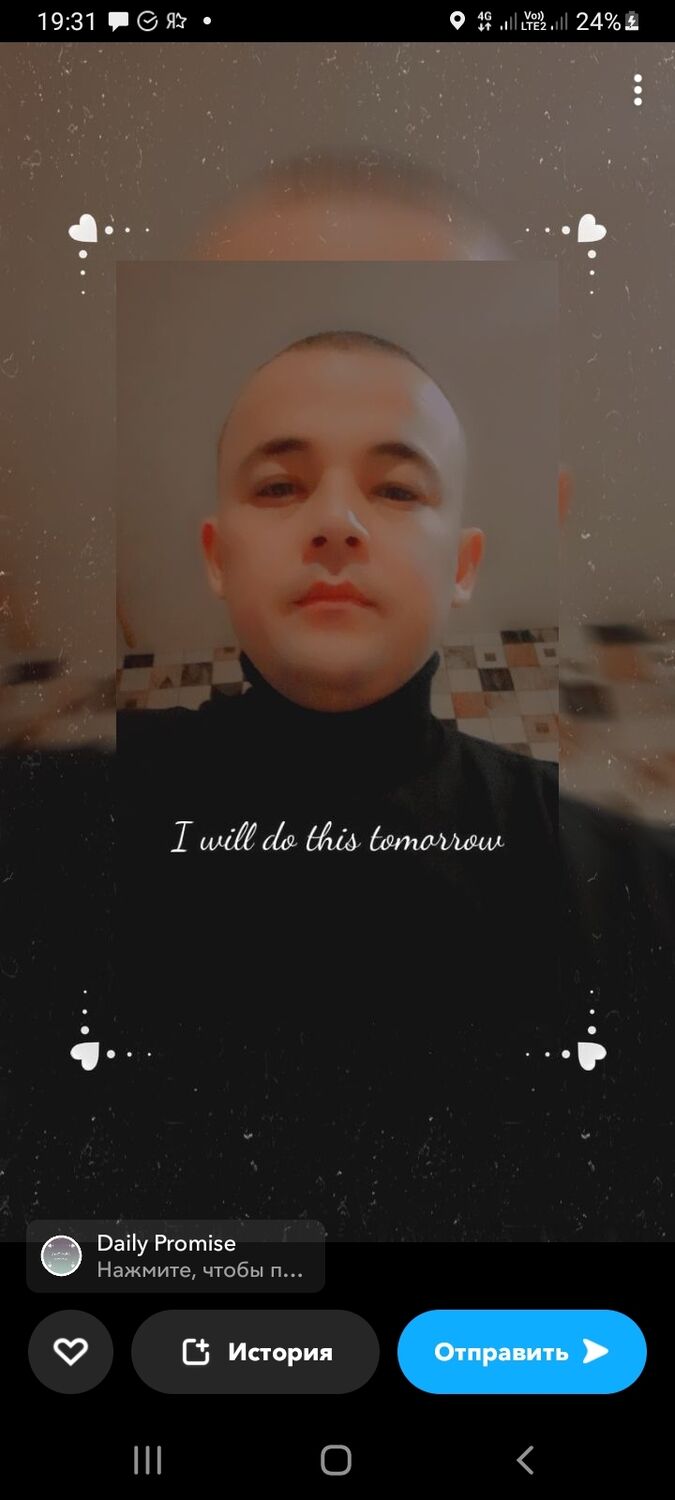Tap Отправить to send the snap

tap(521, 1352)
